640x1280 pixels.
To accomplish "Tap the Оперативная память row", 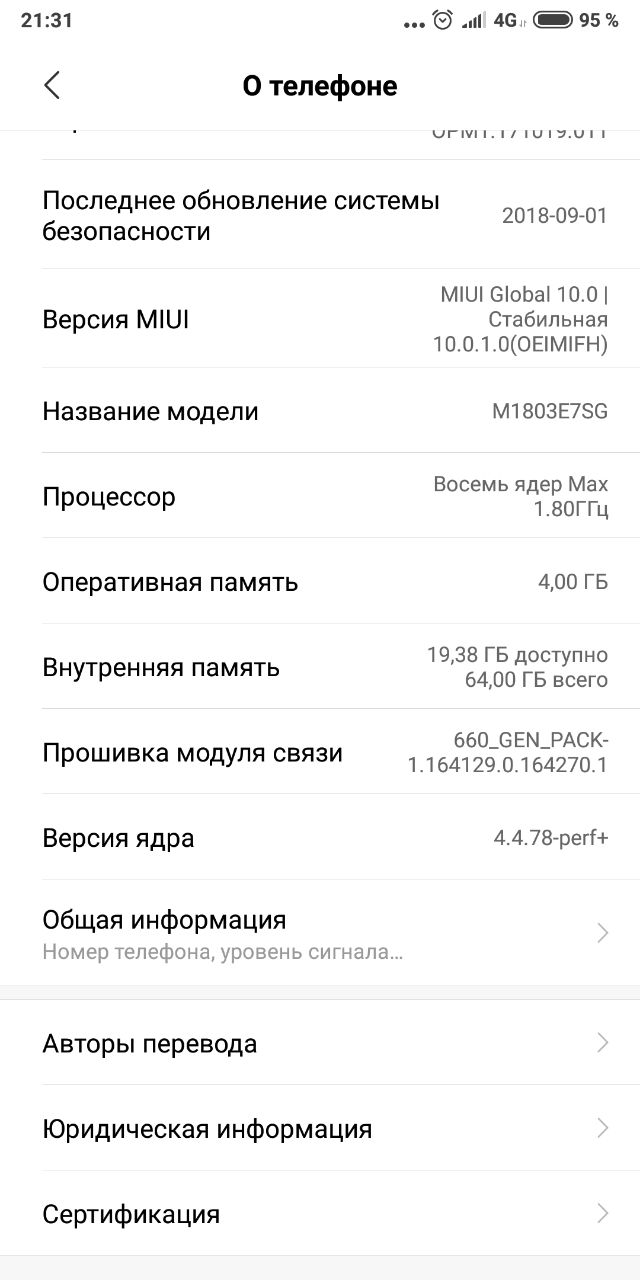I will [x=320, y=582].
